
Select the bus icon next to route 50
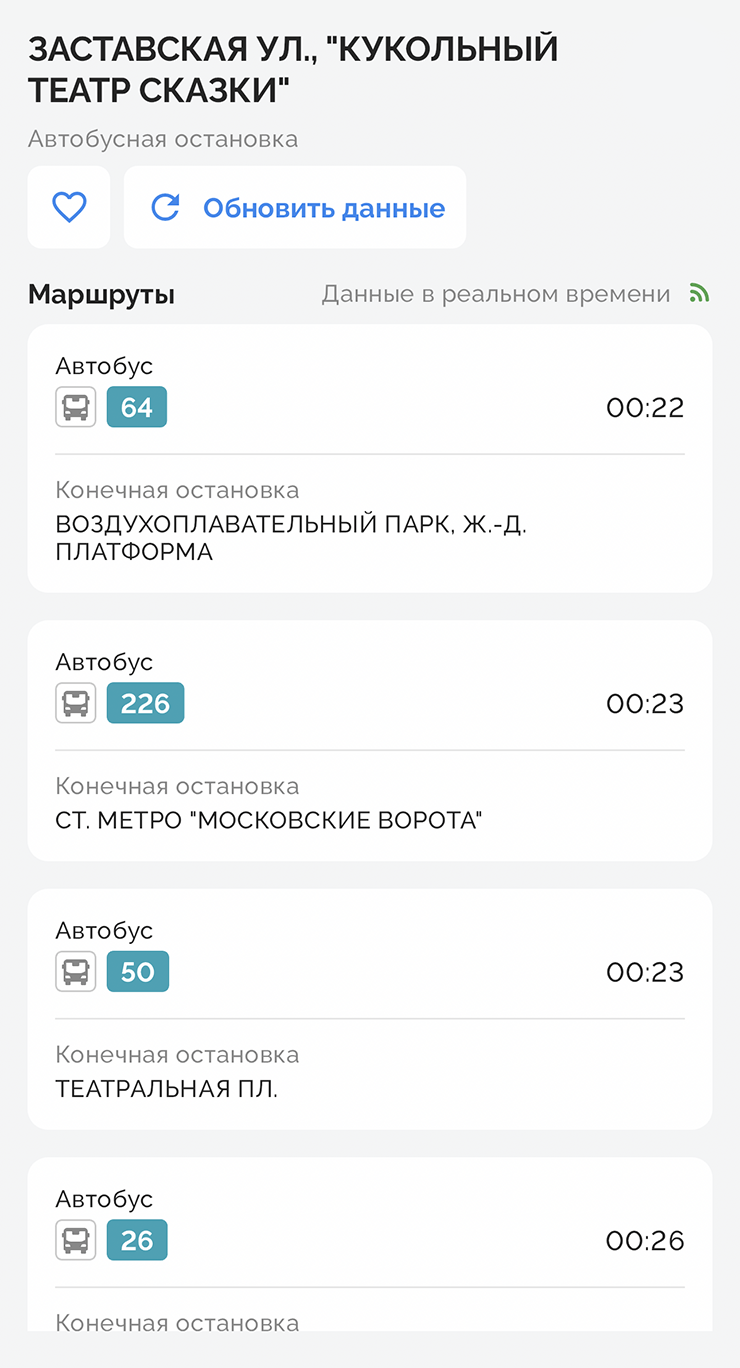(76, 971)
